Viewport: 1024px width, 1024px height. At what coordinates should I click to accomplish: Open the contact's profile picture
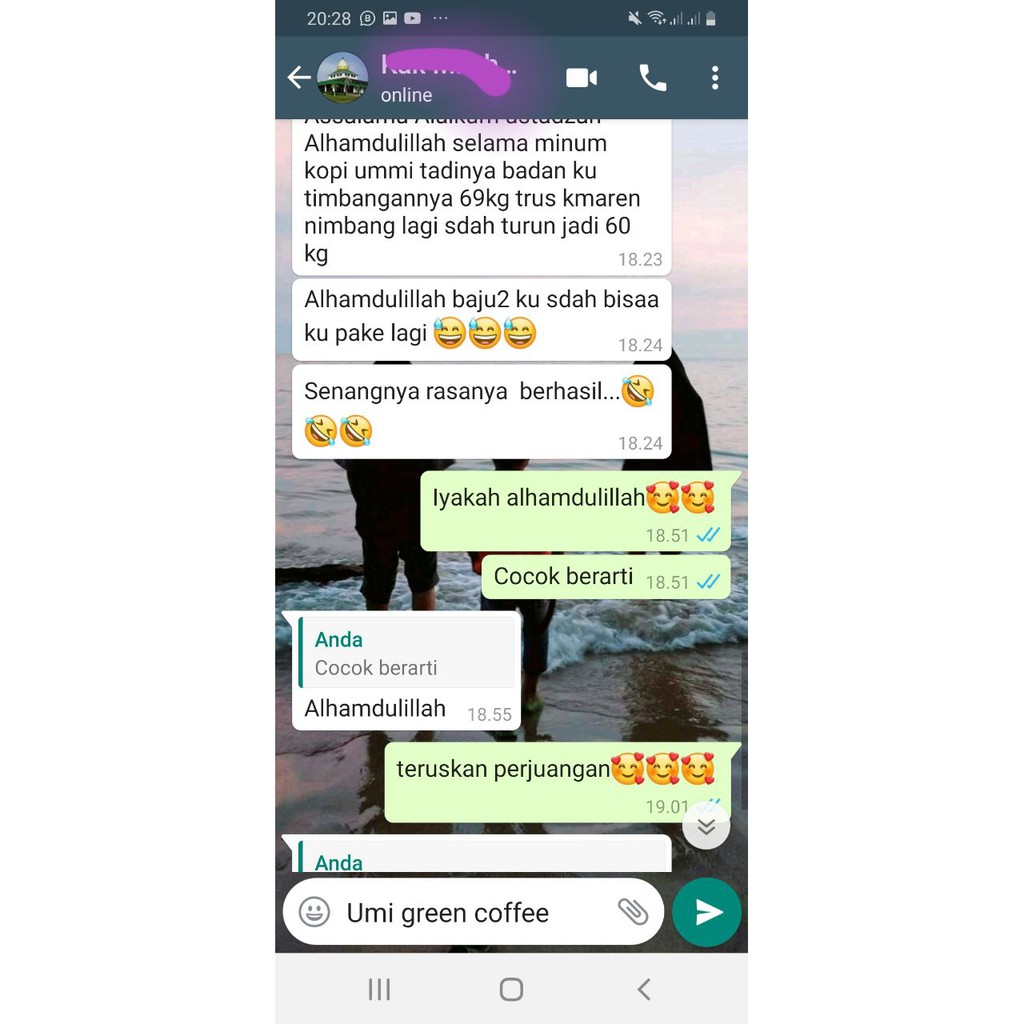click(342, 78)
